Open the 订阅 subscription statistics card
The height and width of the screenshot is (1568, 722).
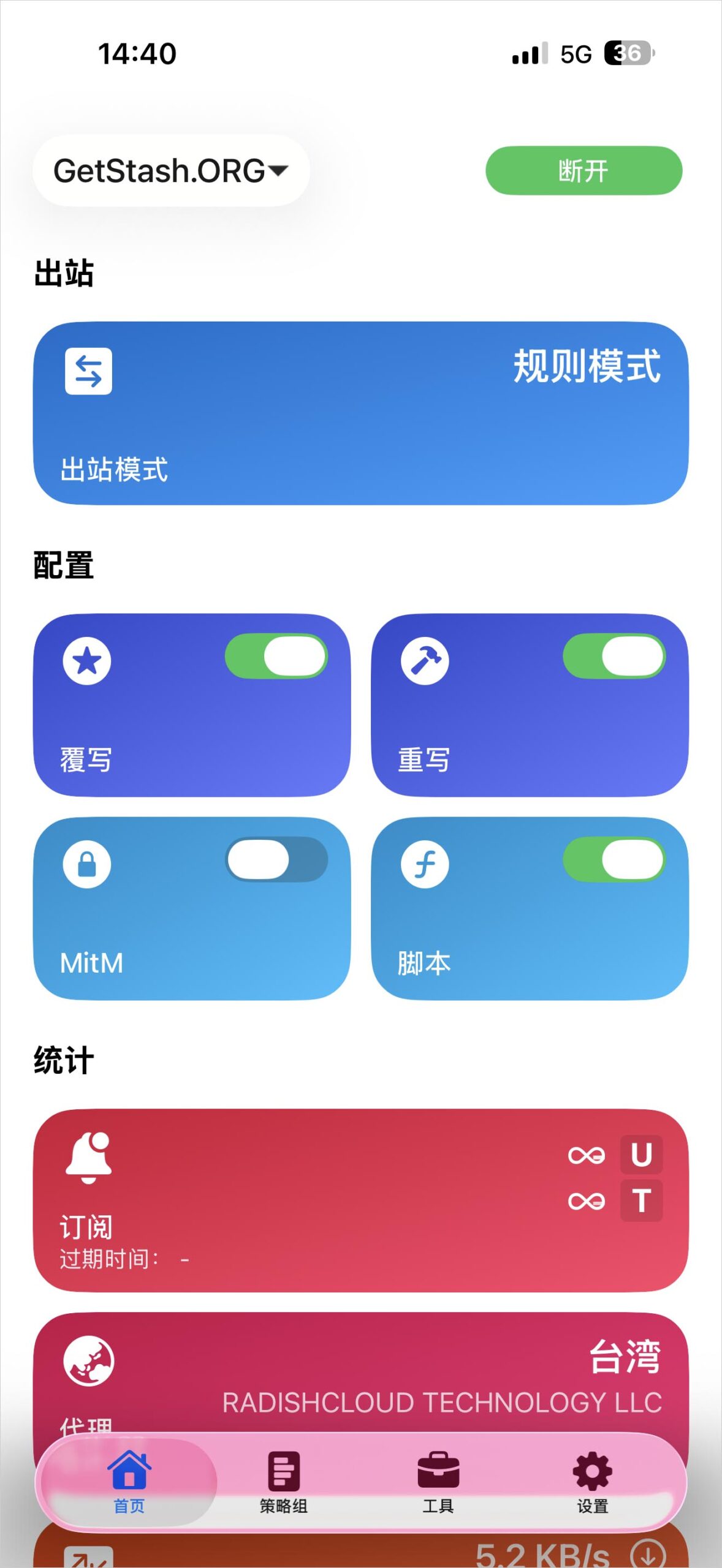click(x=360, y=1200)
